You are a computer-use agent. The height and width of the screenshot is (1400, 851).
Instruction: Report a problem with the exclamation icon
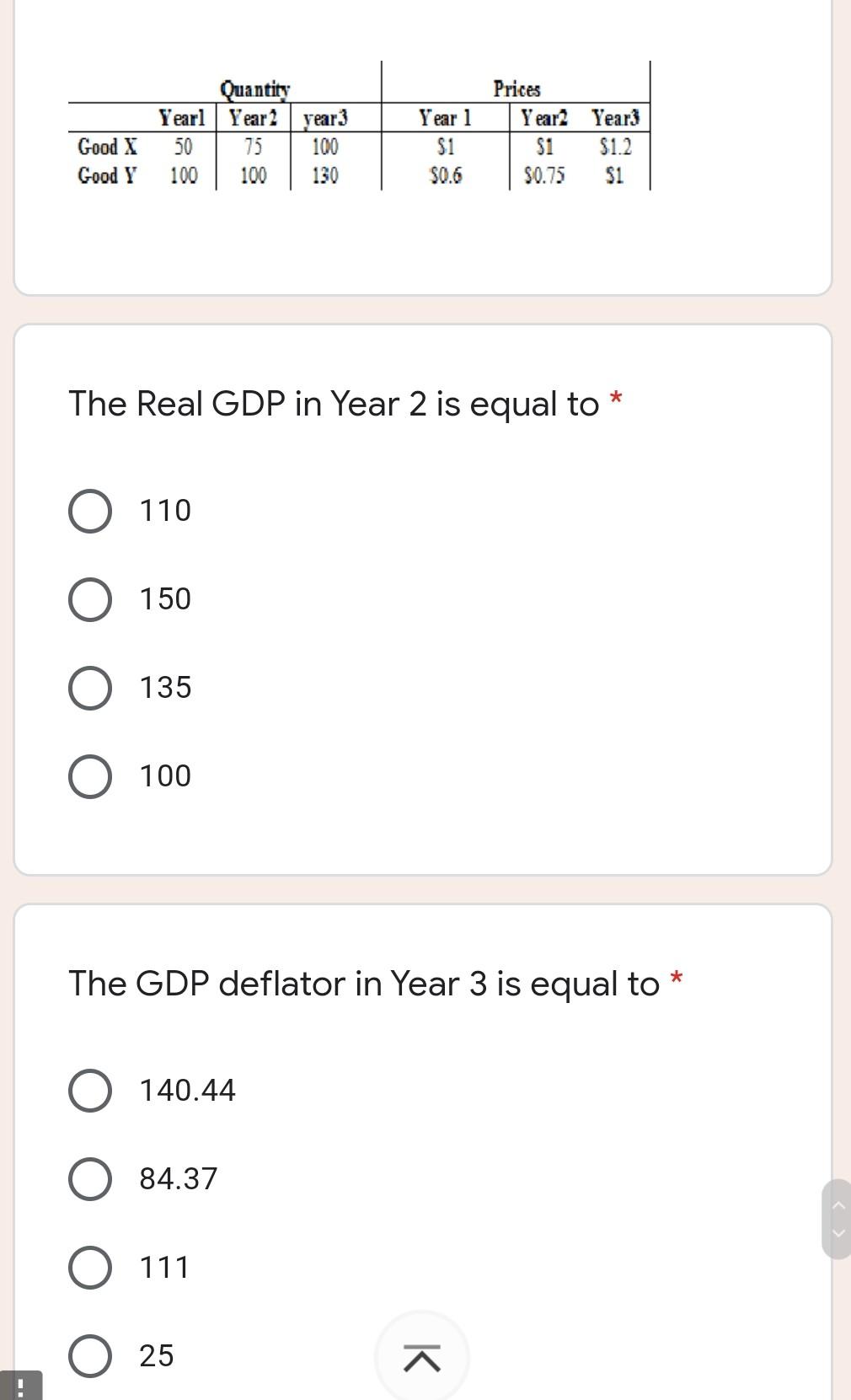coord(21,1385)
